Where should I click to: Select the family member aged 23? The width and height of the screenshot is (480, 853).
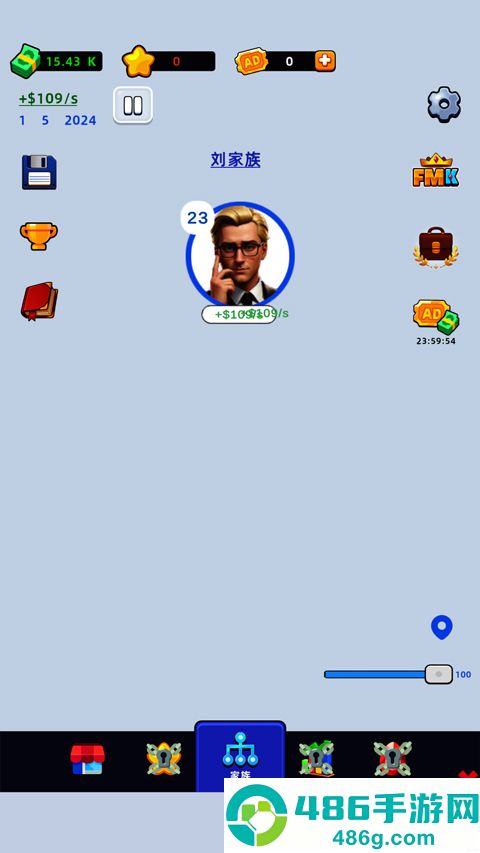pyautogui.click(x=240, y=255)
